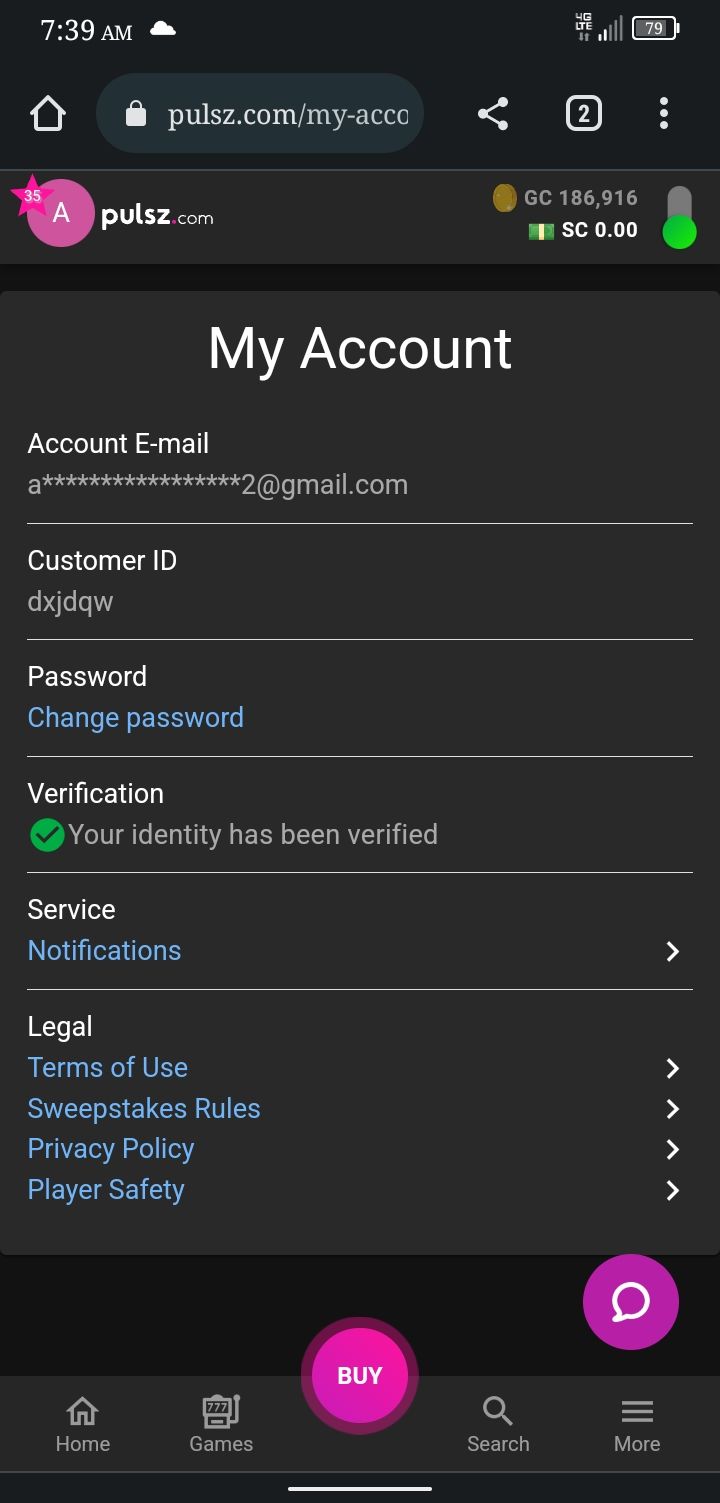
Task: Open Player Safety page
Action: 360,1190
